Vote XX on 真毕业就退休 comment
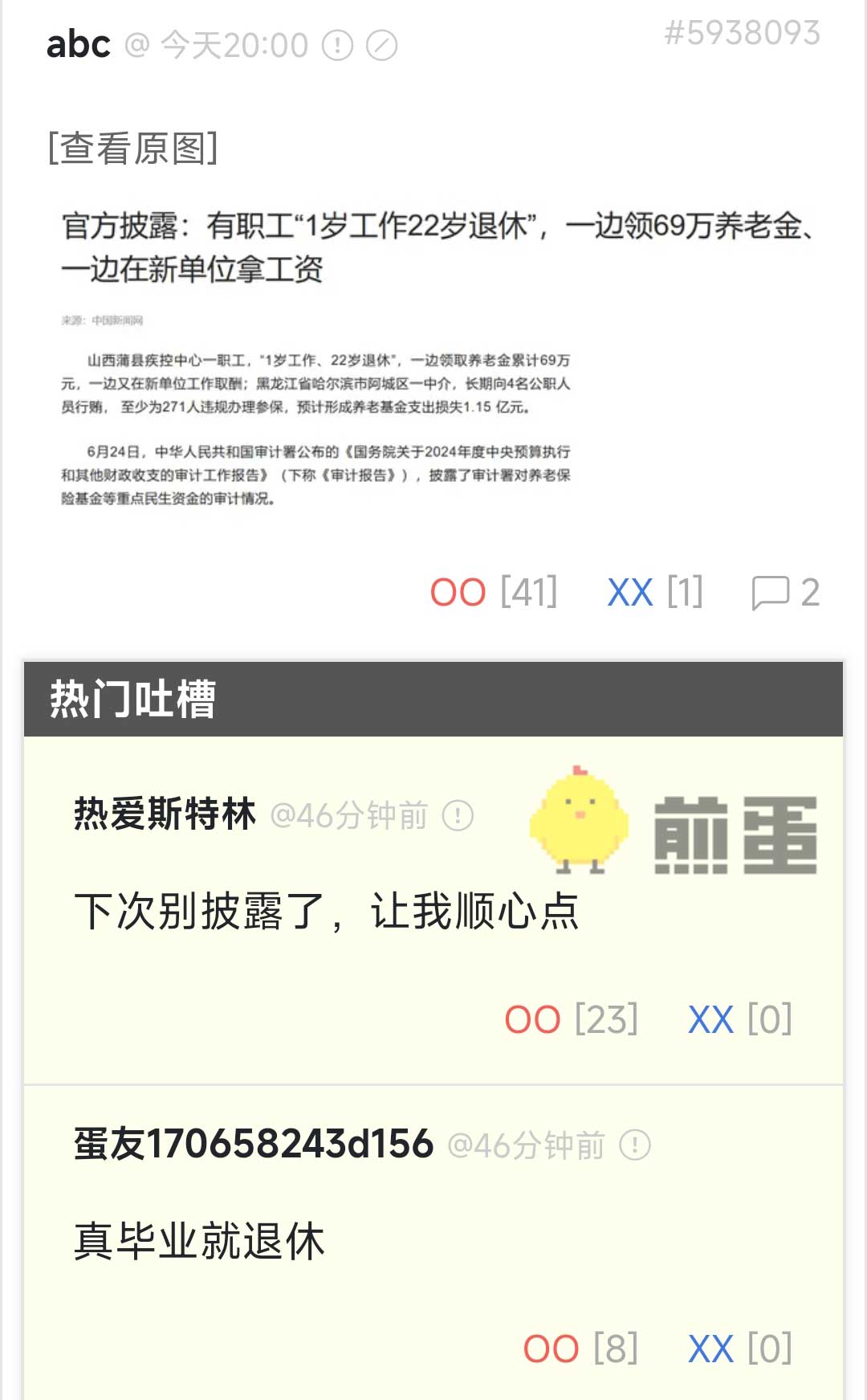Image resolution: width=867 pixels, height=1400 pixels. click(x=710, y=1349)
